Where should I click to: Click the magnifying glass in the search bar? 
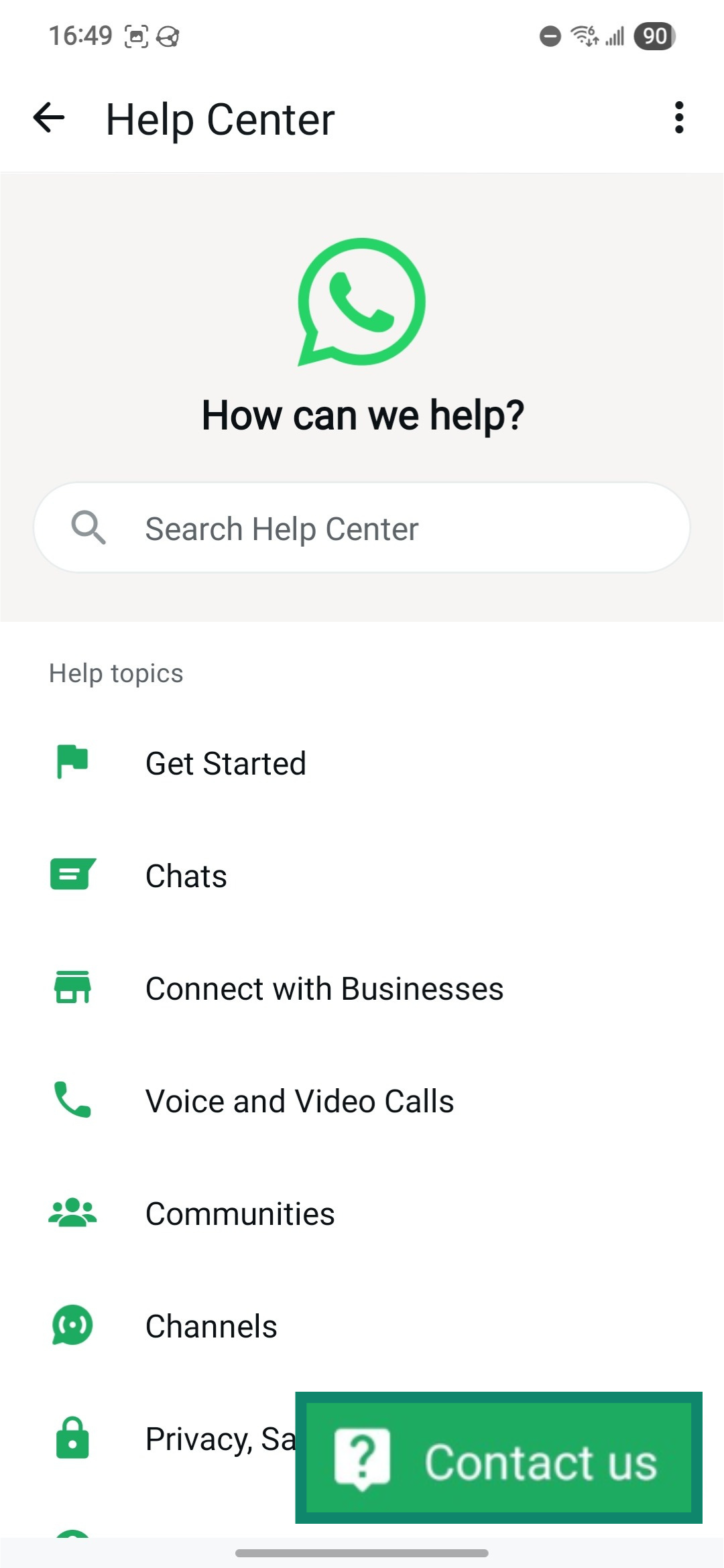(x=89, y=527)
